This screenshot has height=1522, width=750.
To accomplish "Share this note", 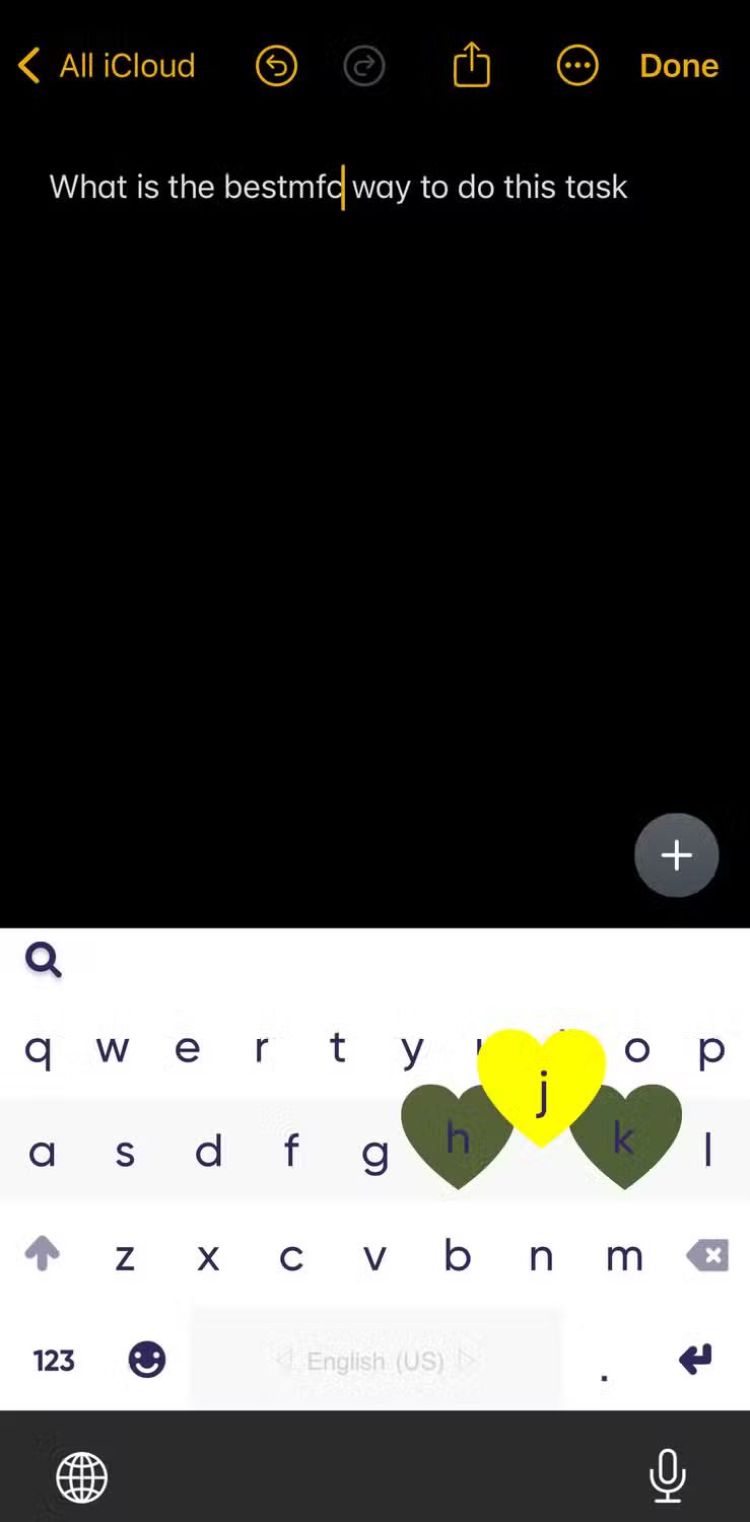I will (x=471, y=66).
